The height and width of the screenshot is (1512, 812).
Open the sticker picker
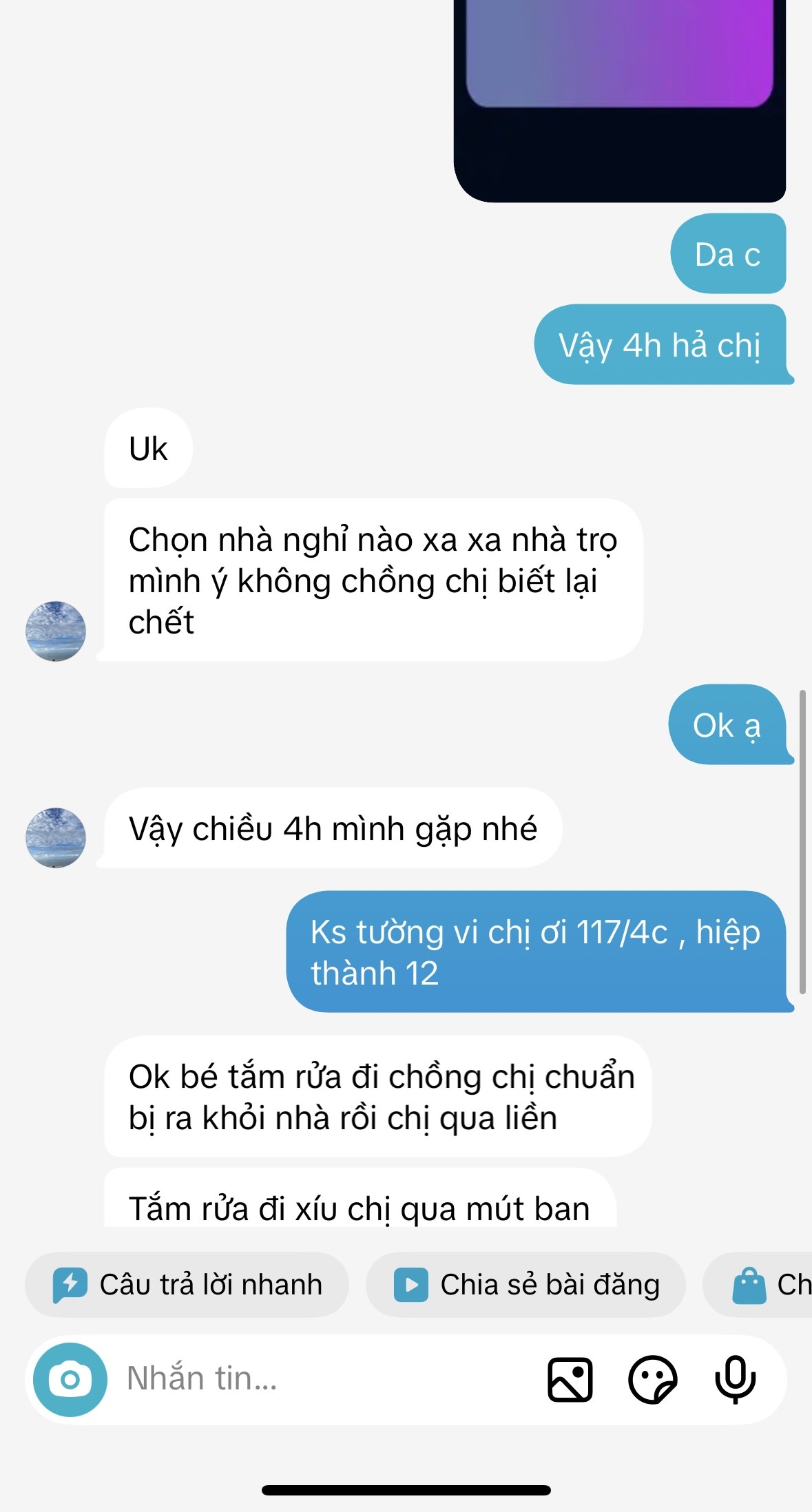(x=652, y=1379)
